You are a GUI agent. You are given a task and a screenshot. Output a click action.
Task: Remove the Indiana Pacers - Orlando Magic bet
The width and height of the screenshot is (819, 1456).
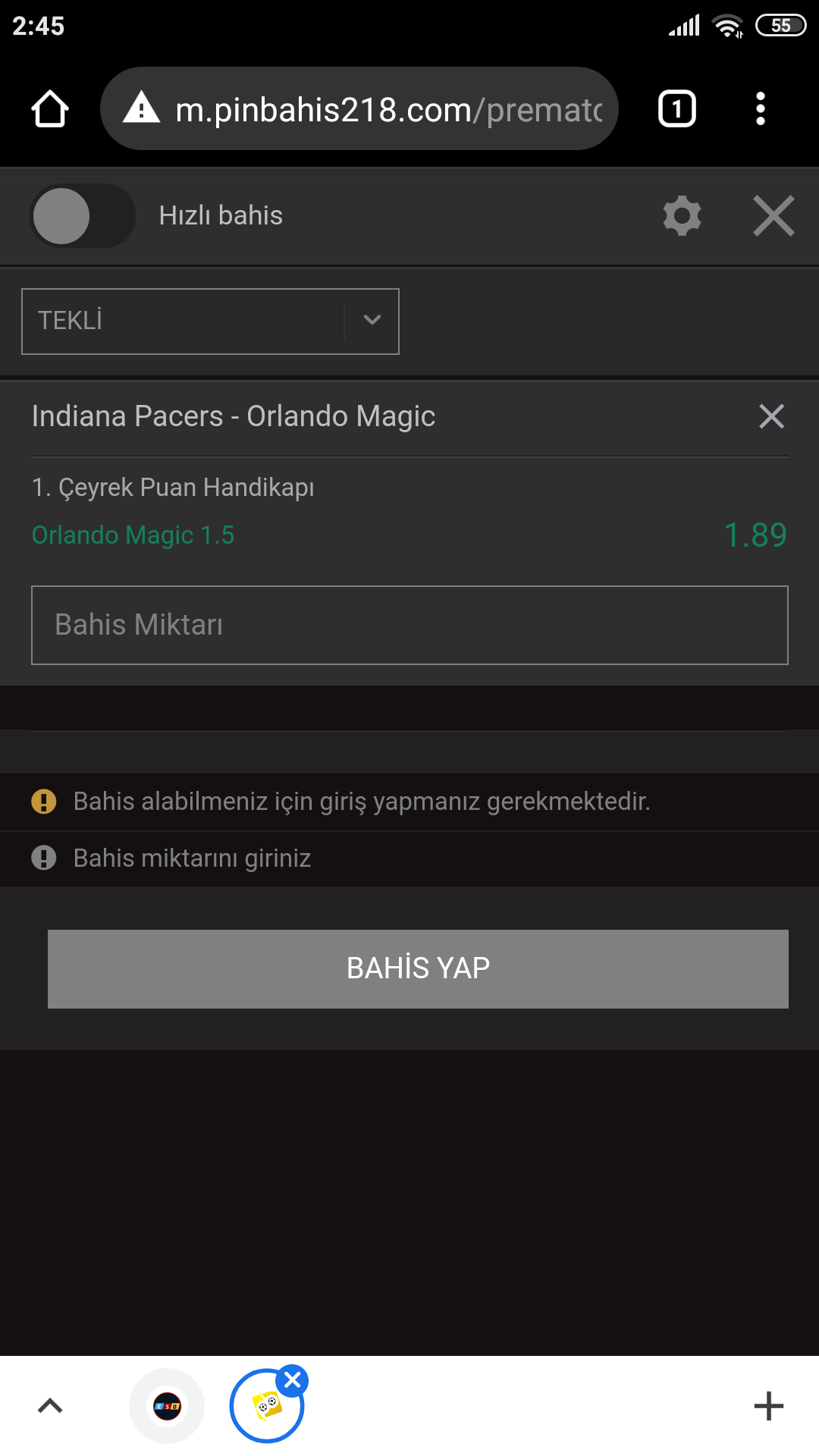[x=771, y=416]
